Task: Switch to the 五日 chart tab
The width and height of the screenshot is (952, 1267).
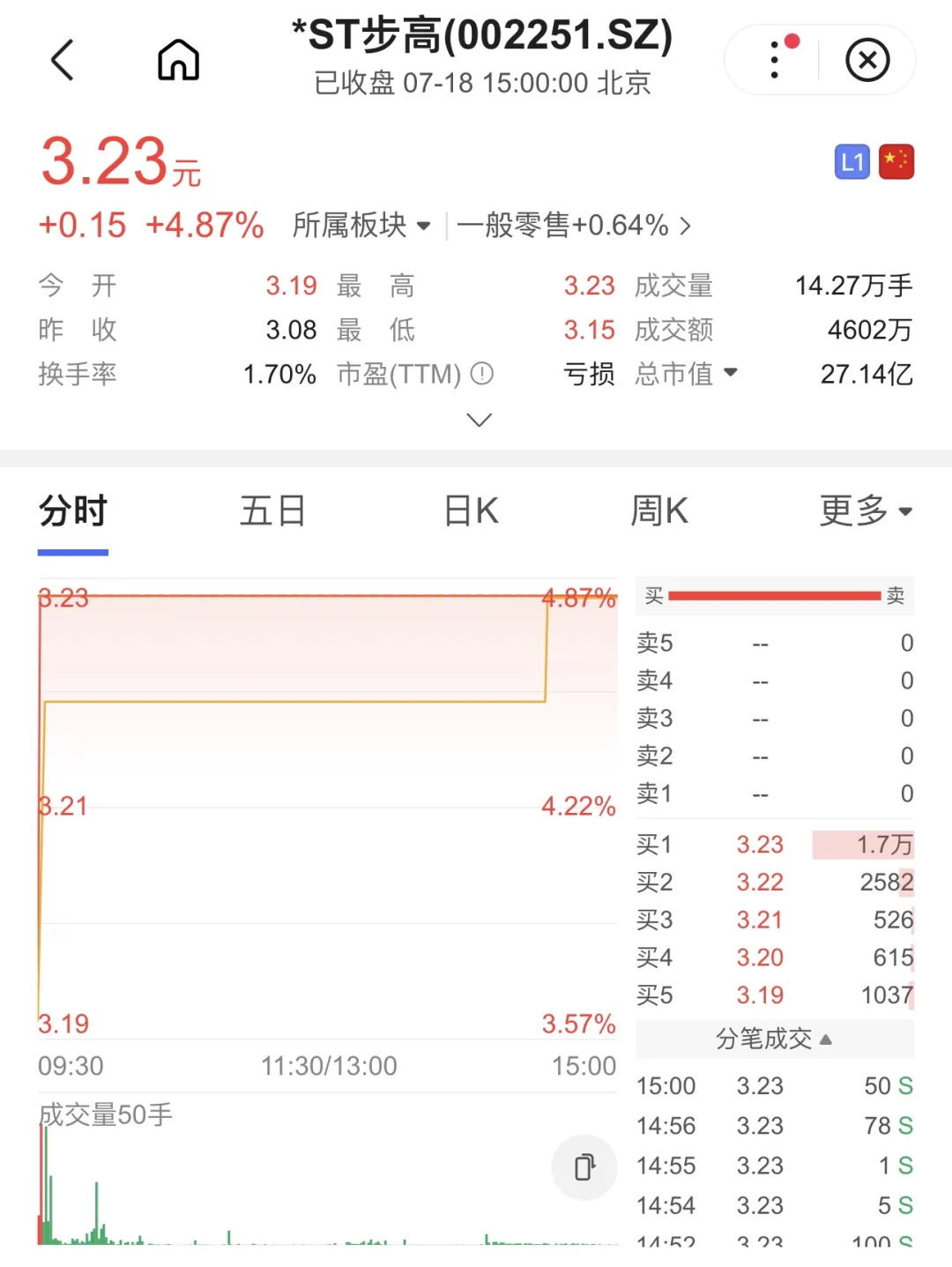Action: (x=272, y=511)
